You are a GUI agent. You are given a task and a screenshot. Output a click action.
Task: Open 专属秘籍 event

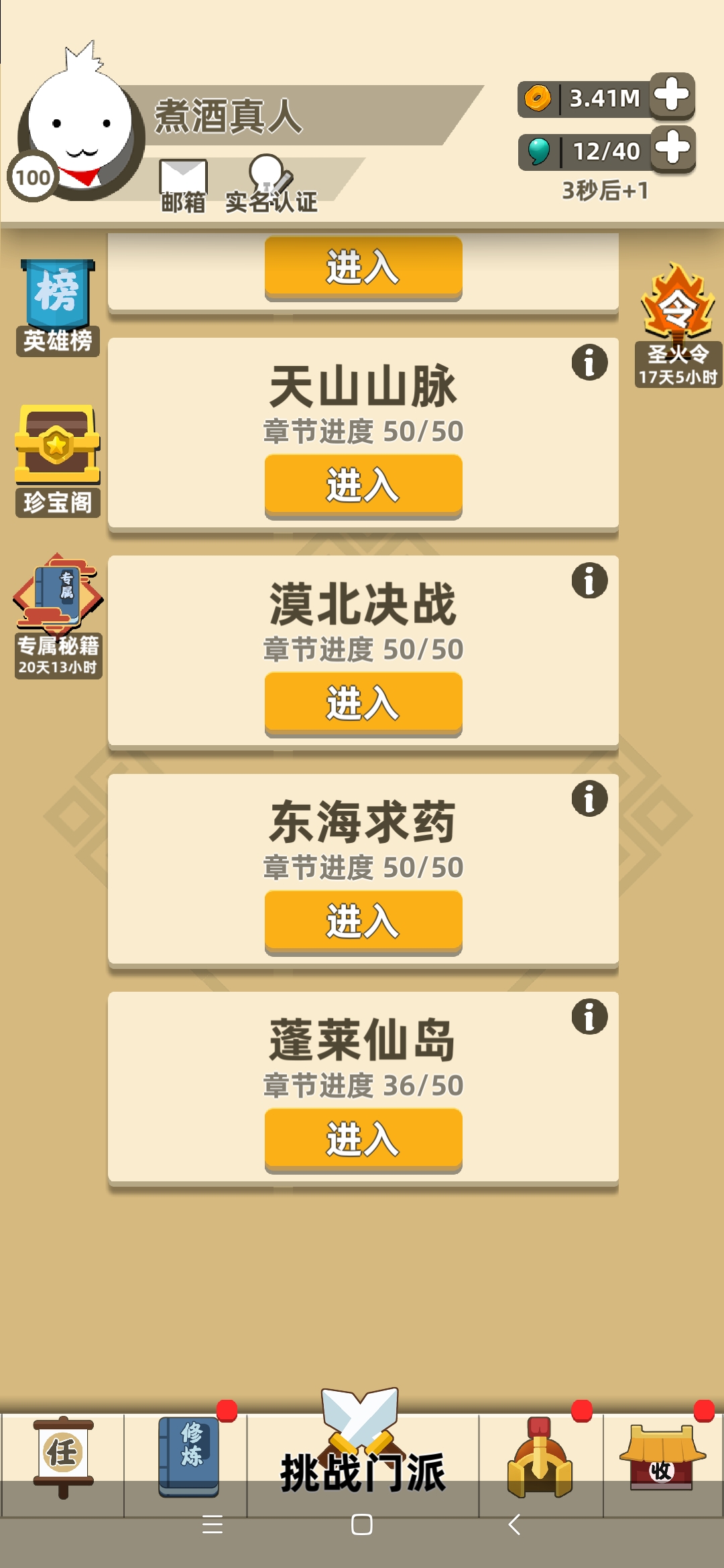58,614
